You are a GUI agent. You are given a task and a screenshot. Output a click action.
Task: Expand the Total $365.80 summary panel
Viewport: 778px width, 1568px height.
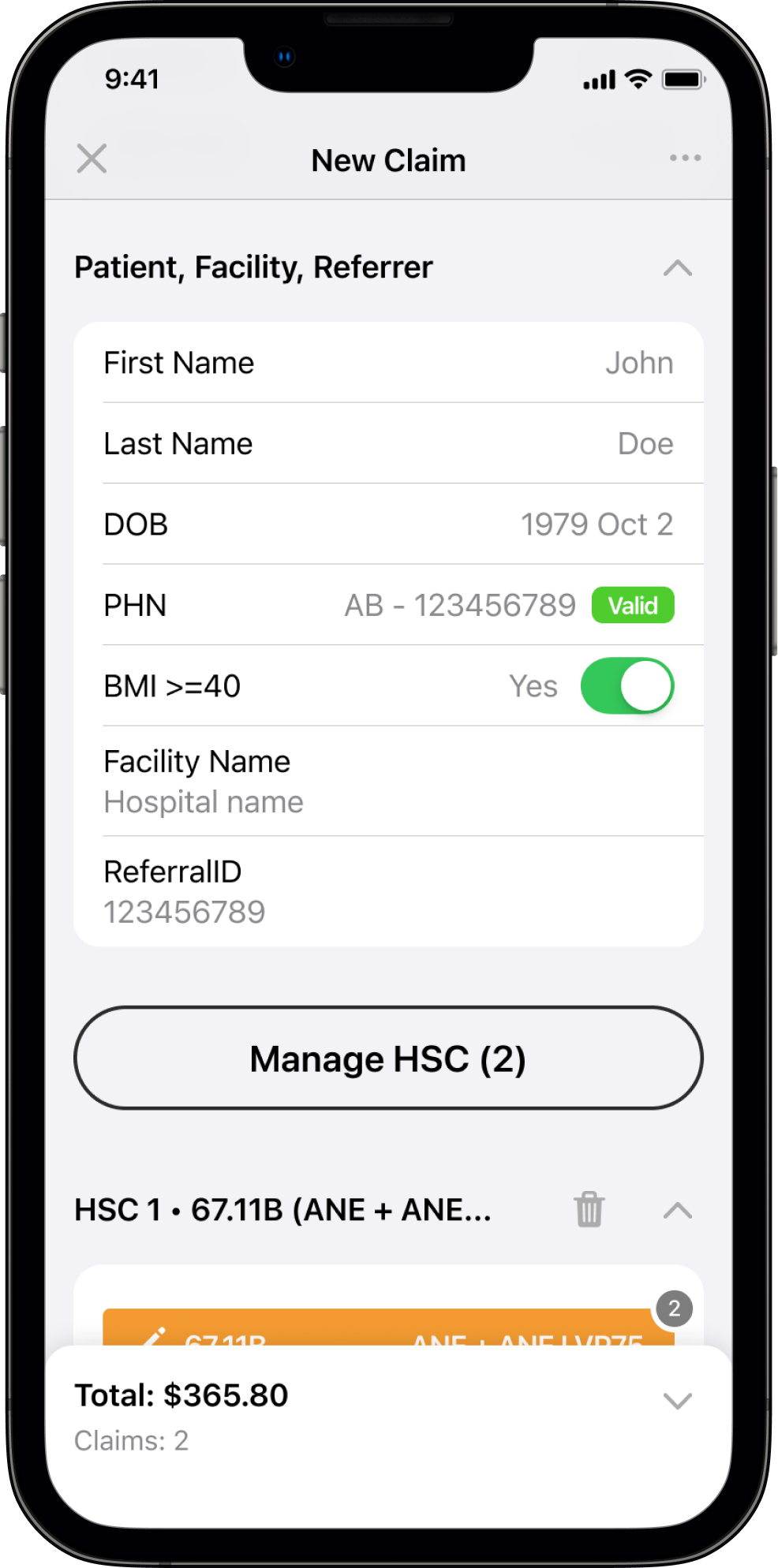coord(677,1401)
